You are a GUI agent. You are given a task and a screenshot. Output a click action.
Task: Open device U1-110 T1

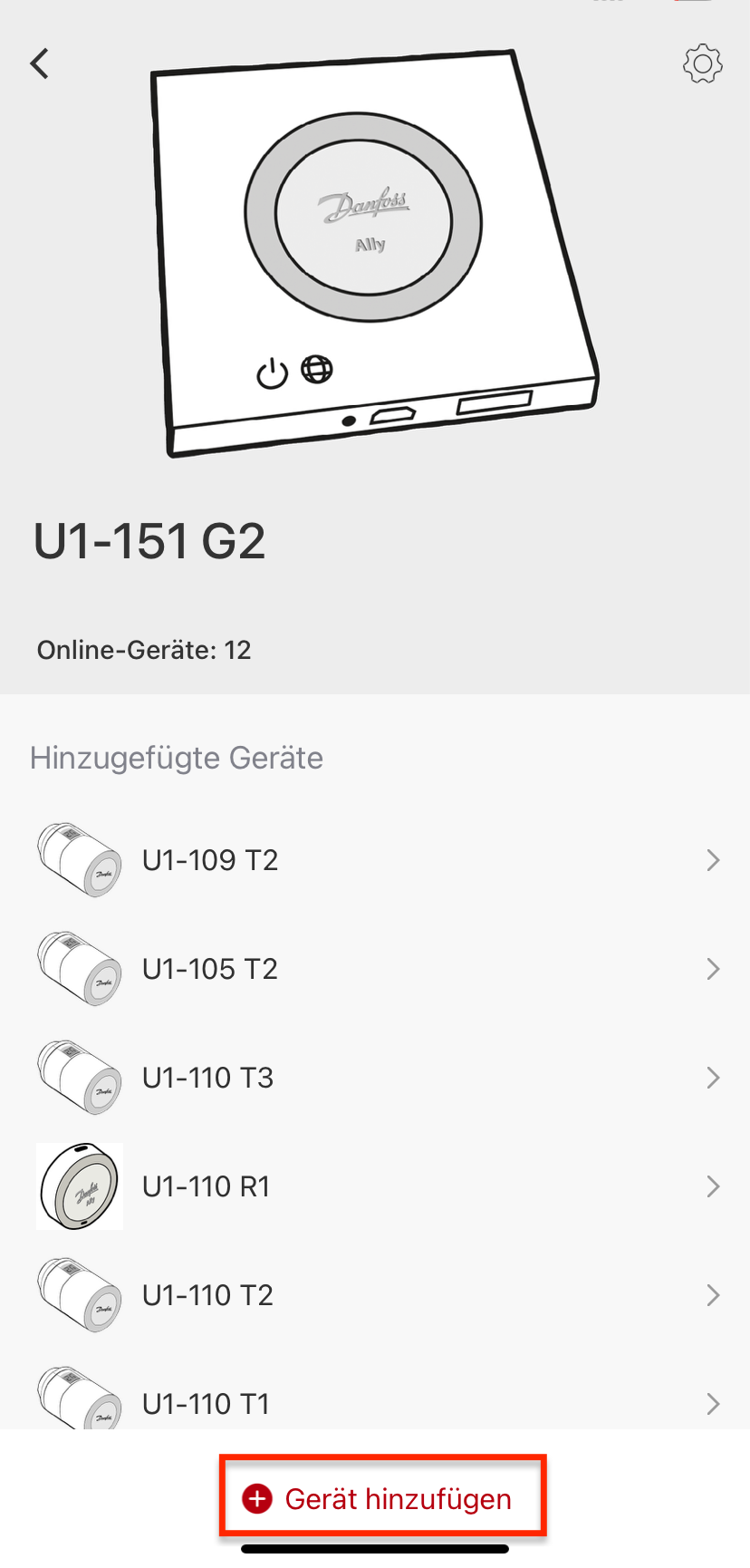[375, 1400]
